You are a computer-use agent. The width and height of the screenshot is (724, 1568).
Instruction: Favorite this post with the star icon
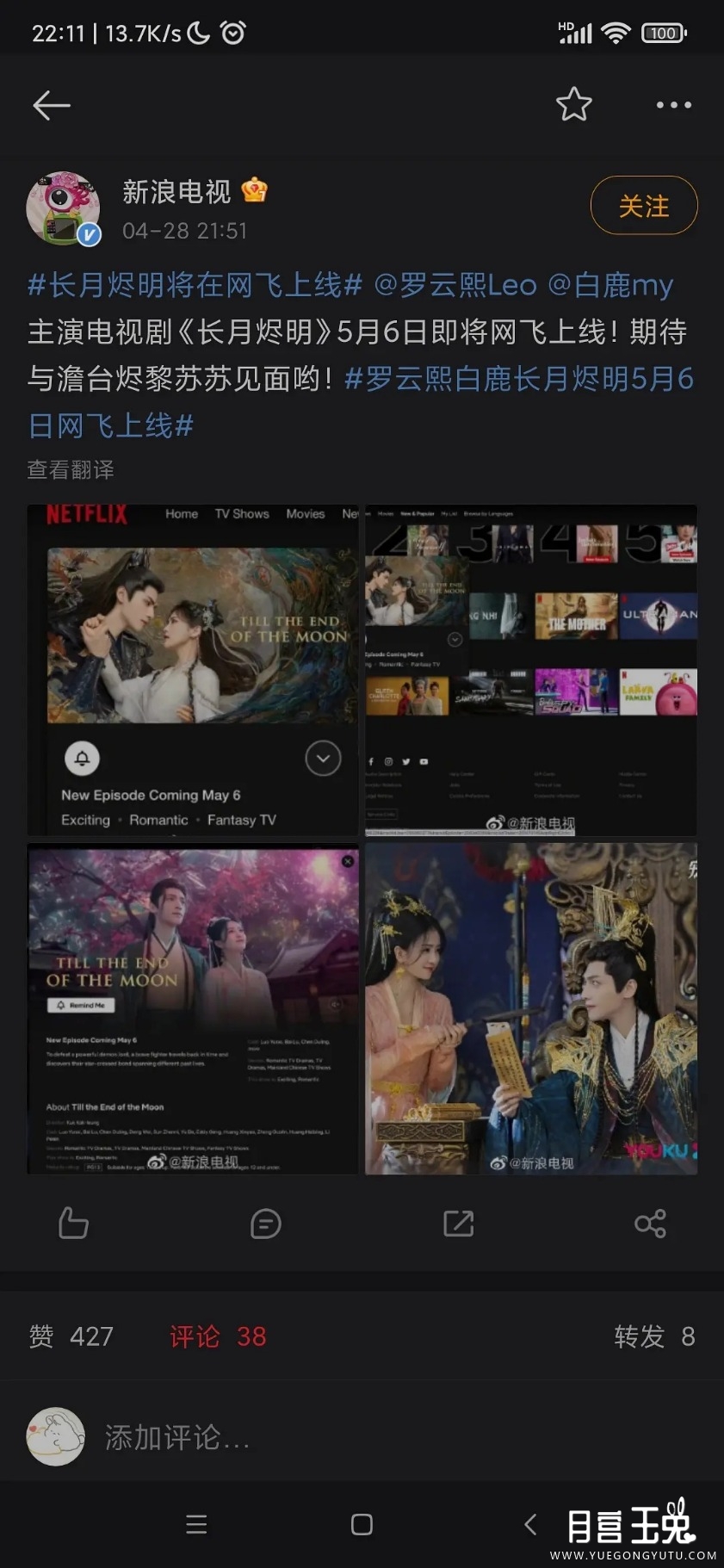pyautogui.click(x=573, y=105)
